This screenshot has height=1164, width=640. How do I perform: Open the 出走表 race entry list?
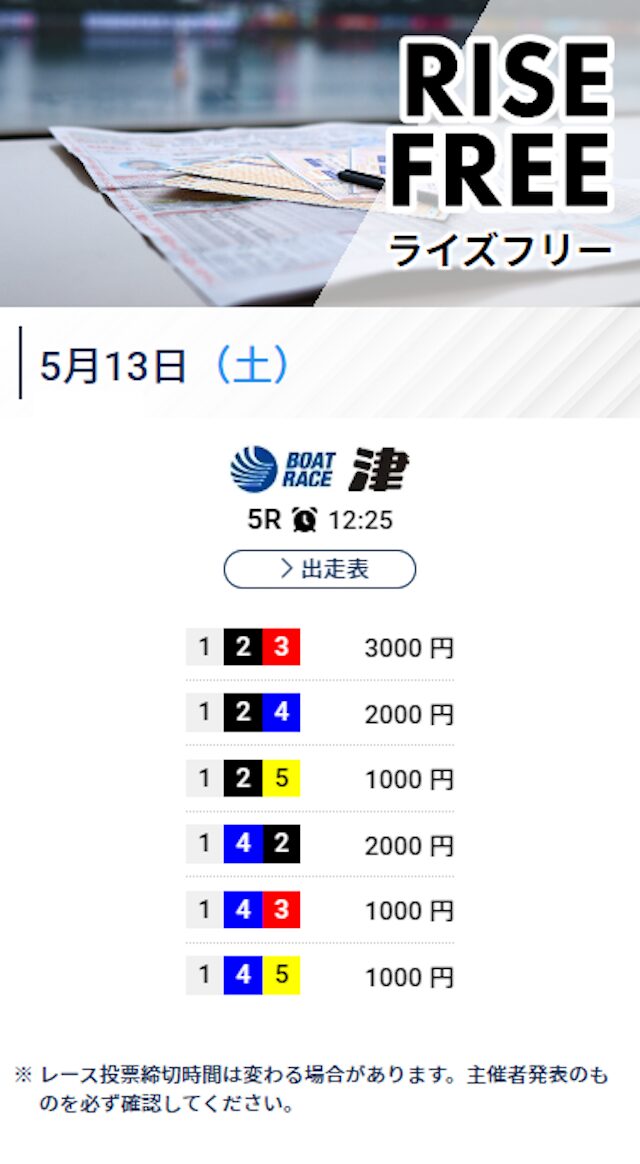[x=320, y=569]
